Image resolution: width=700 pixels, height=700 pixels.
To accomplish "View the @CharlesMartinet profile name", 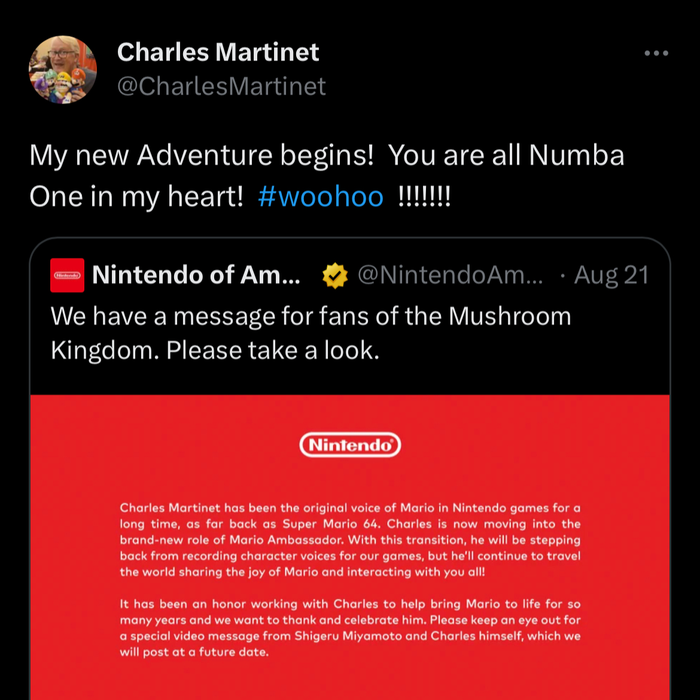I will pyautogui.click(x=221, y=87).
